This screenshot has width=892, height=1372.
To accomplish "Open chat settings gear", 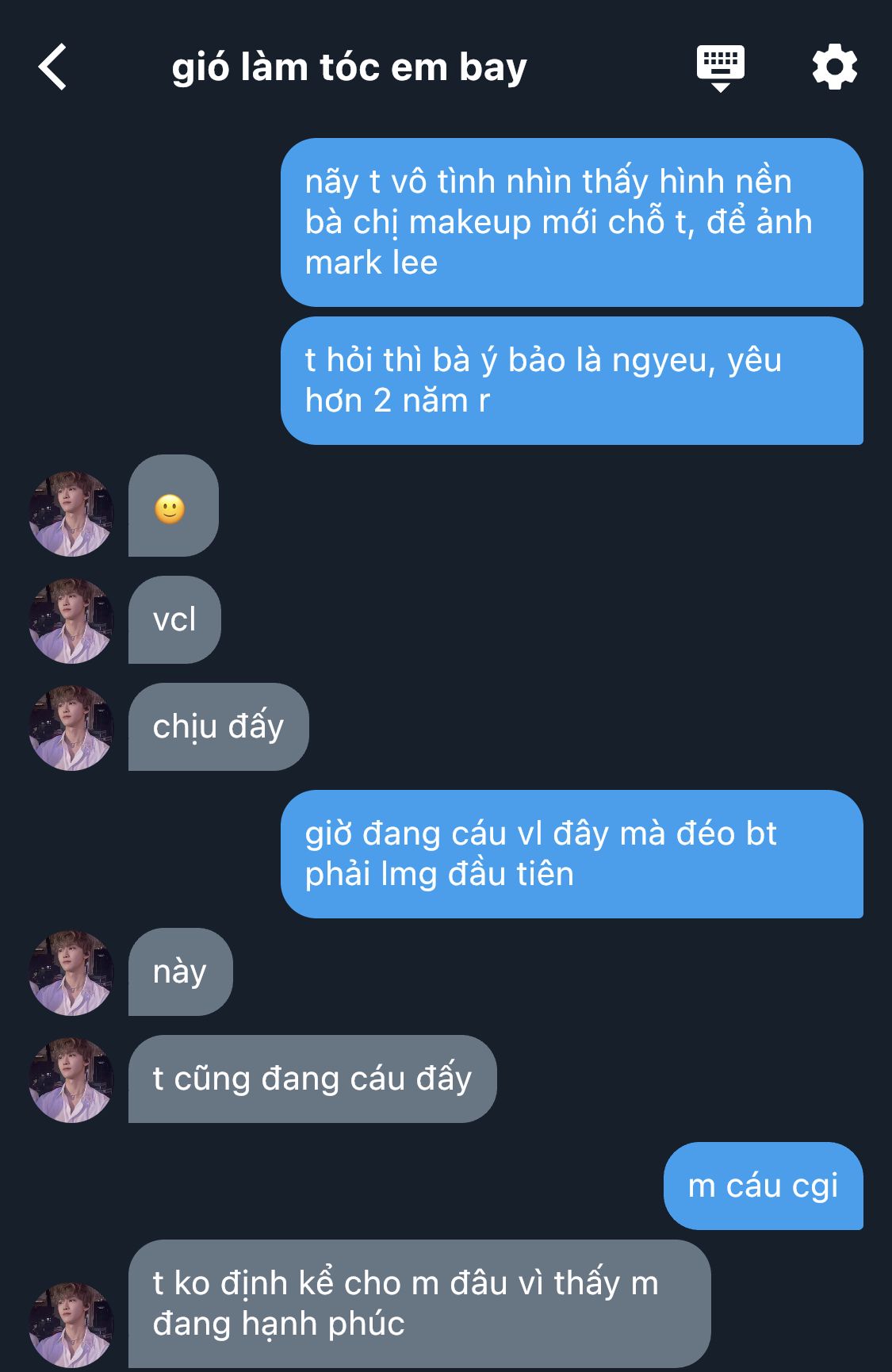I will 834,67.
